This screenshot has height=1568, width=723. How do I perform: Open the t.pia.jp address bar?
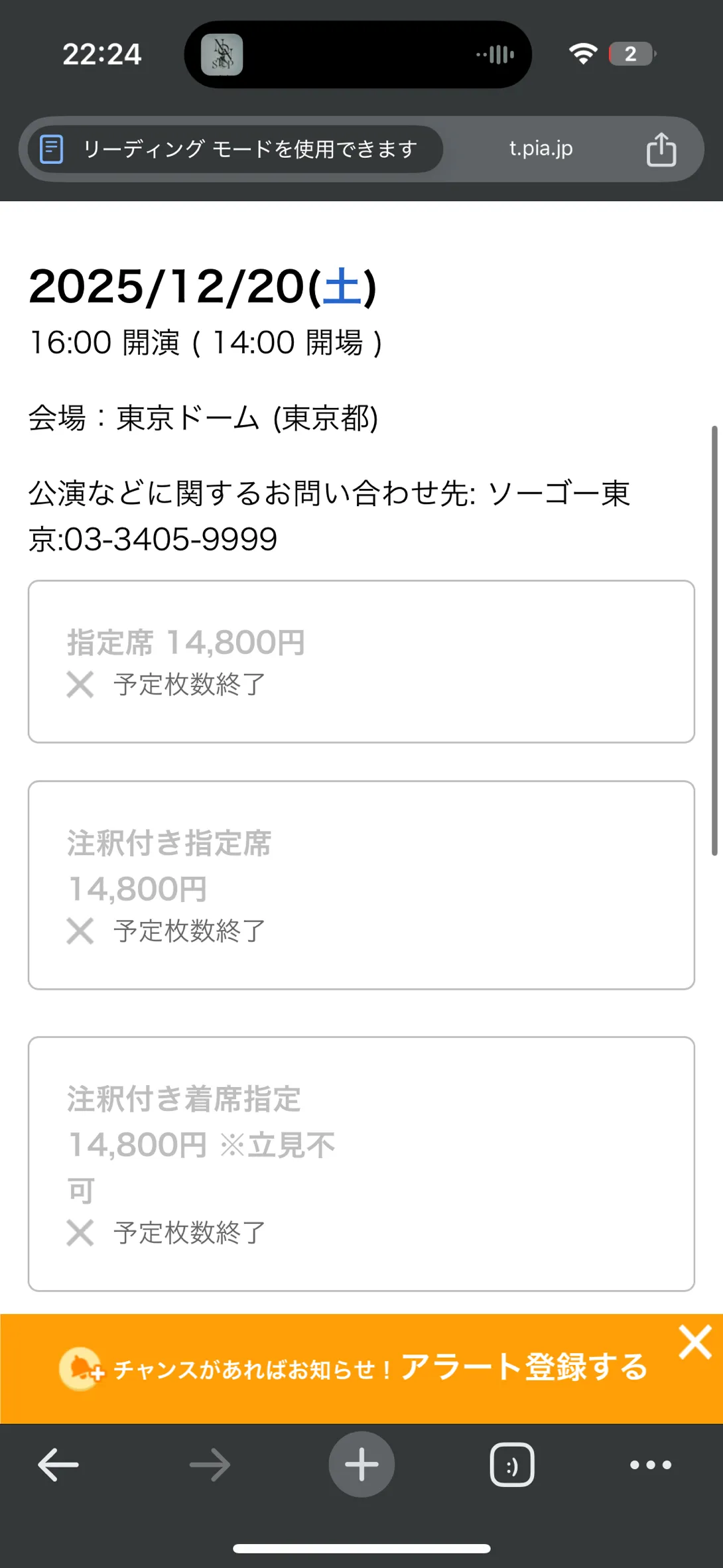coord(541,149)
